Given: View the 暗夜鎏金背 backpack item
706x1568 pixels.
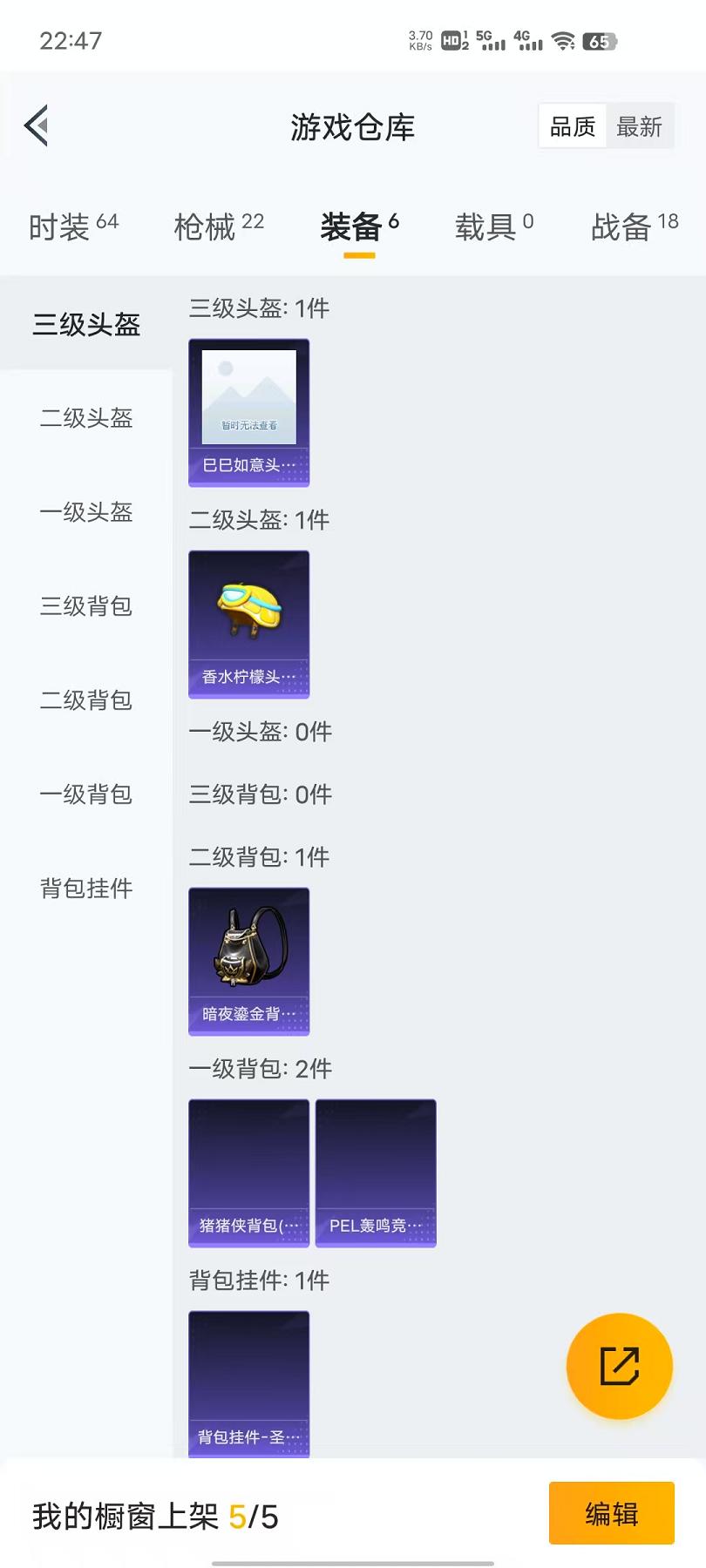Looking at the screenshot, I should [x=249, y=961].
